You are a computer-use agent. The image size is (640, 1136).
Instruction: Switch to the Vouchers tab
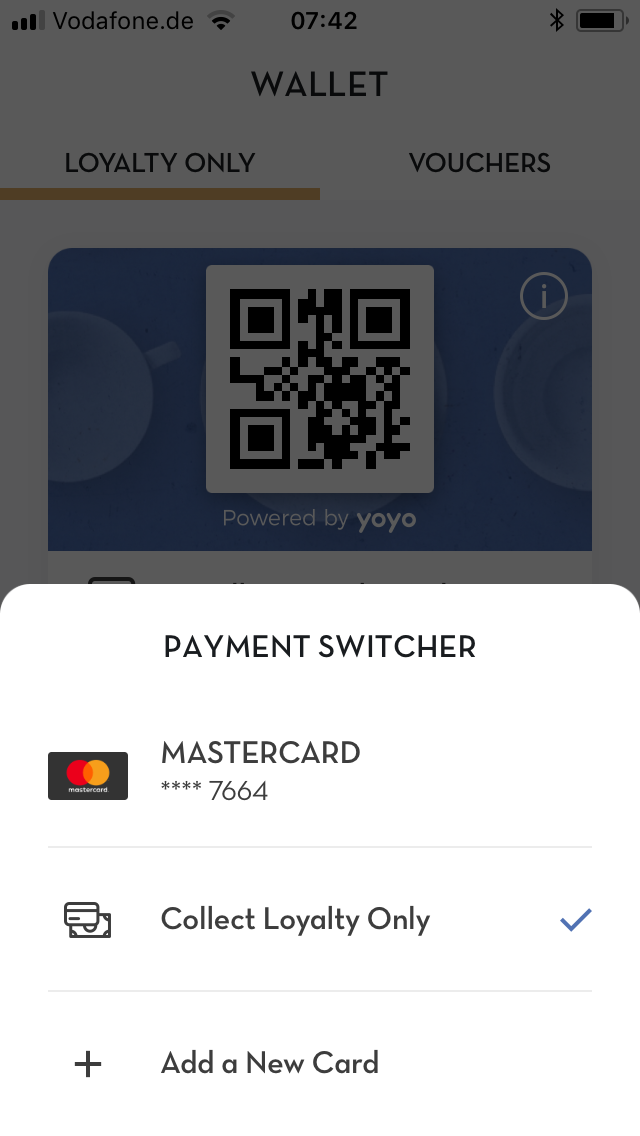[479, 163]
